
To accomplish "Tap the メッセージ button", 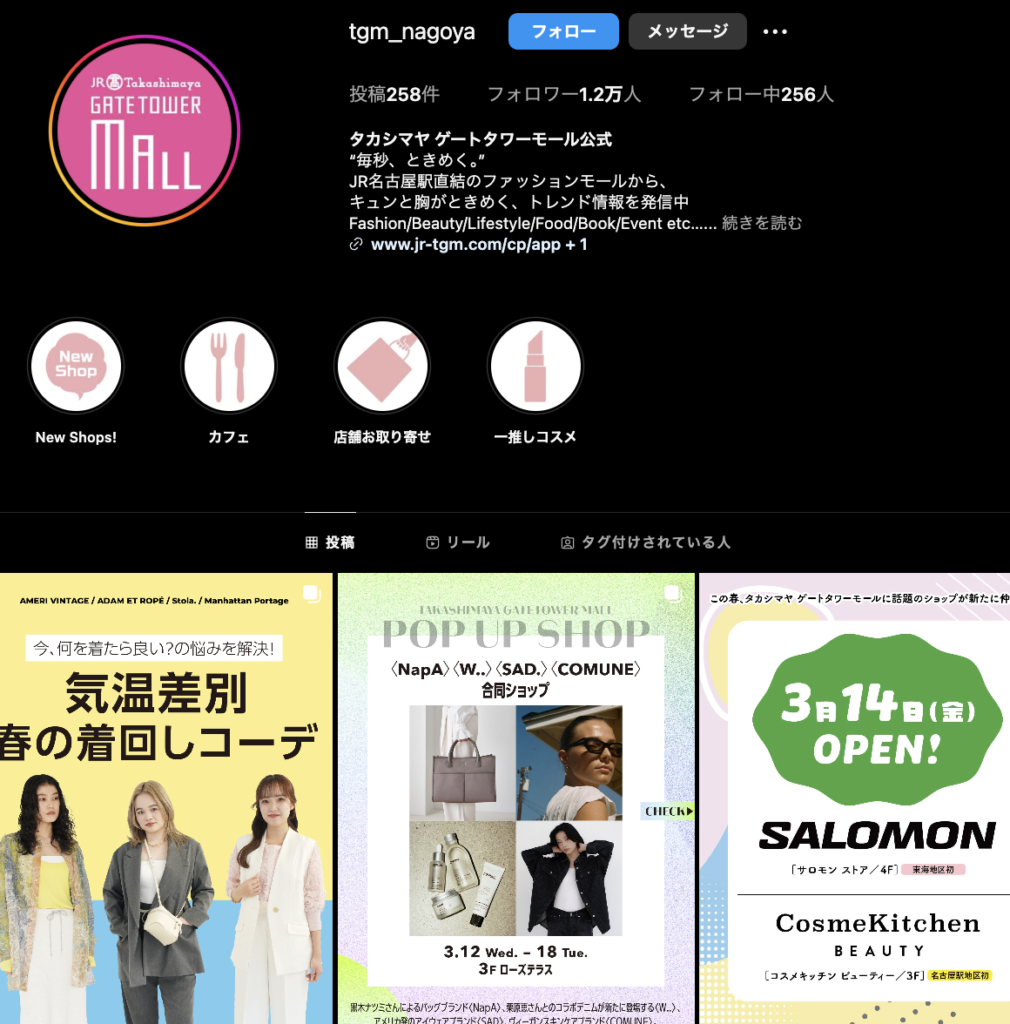I will 687,32.
